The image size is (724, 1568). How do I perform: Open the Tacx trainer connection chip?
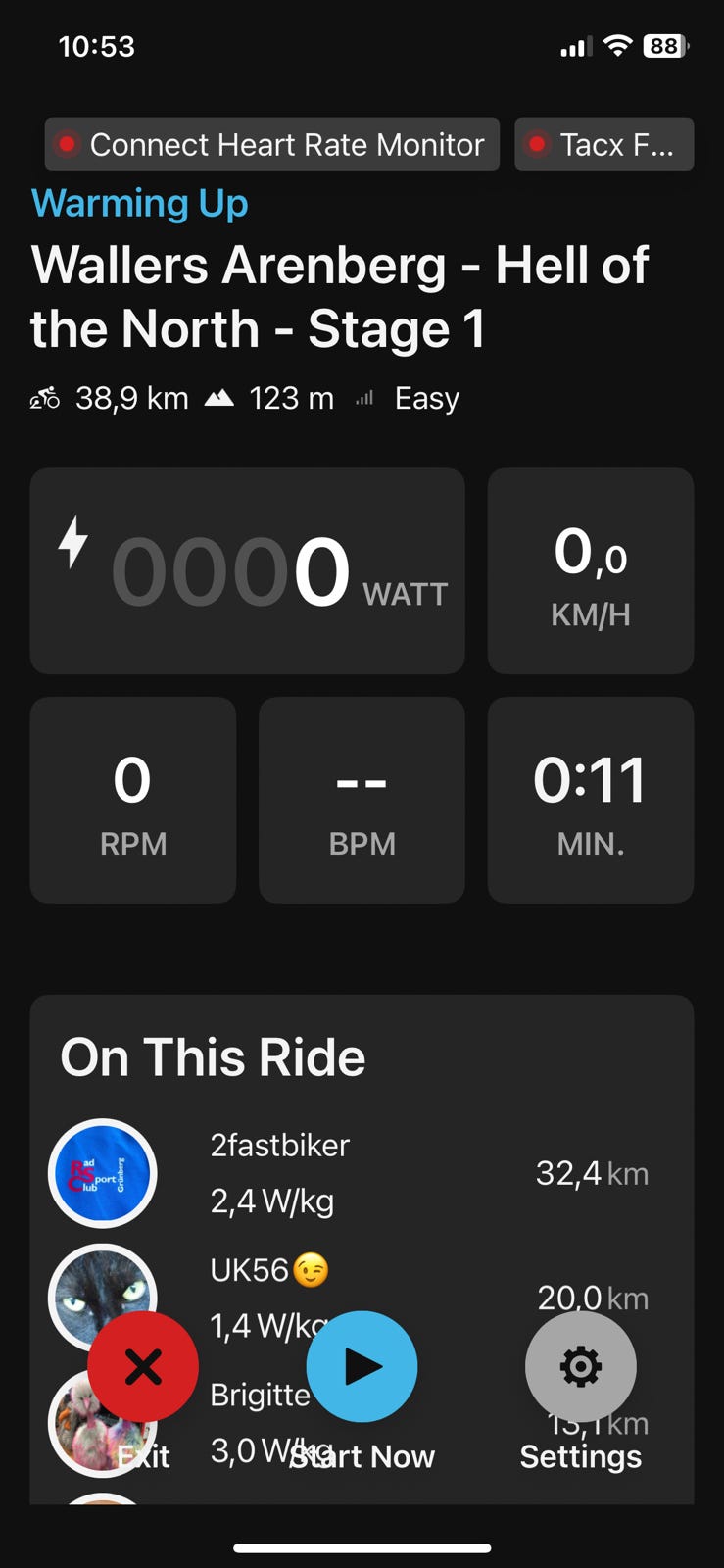coord(603,145)
